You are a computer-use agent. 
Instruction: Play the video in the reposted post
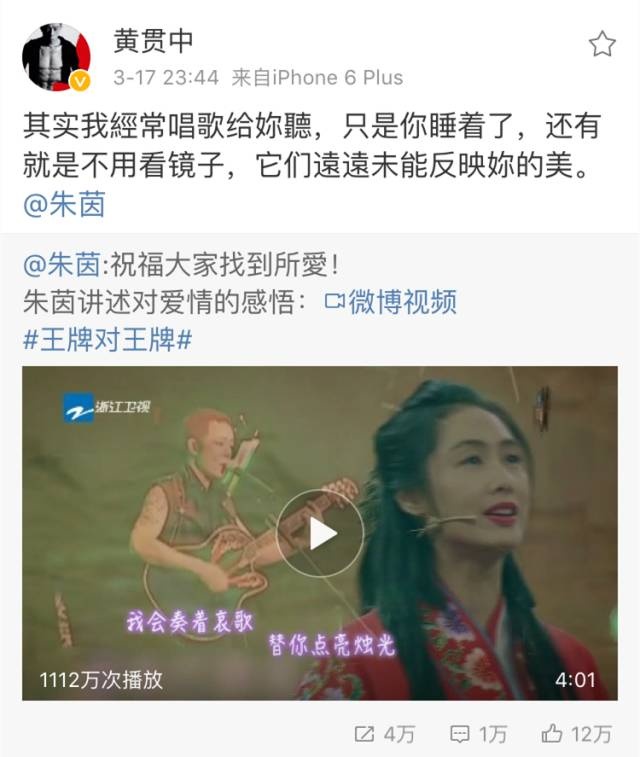click(320, 533)
